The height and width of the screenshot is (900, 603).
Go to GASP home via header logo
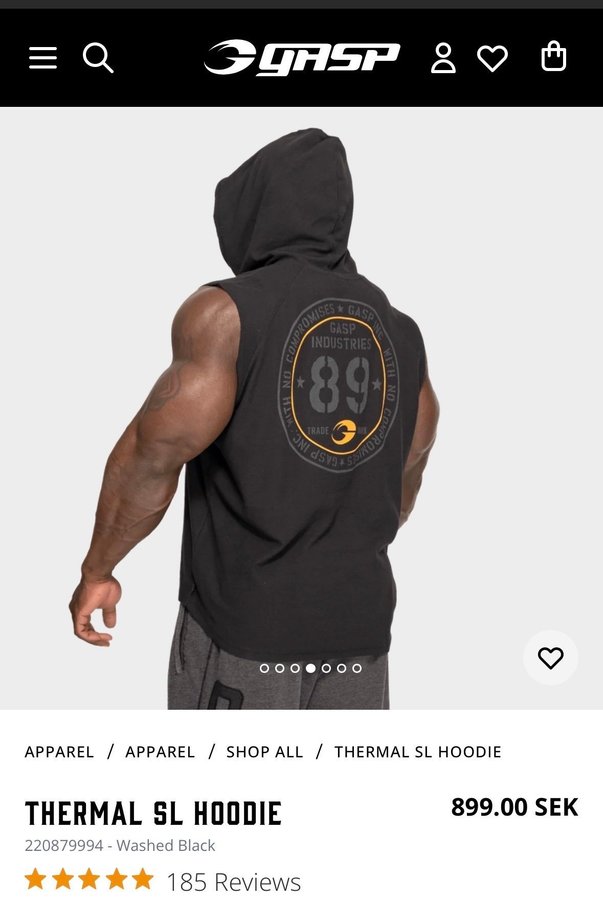[x=301, y=58]
